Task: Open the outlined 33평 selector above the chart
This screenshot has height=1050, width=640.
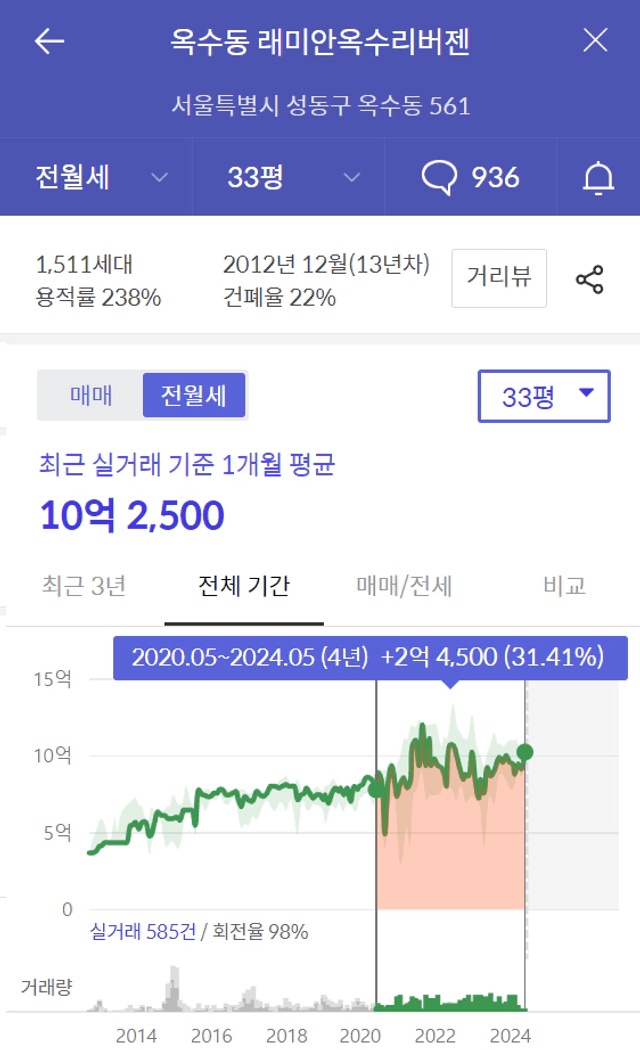Action: [544, 396]
